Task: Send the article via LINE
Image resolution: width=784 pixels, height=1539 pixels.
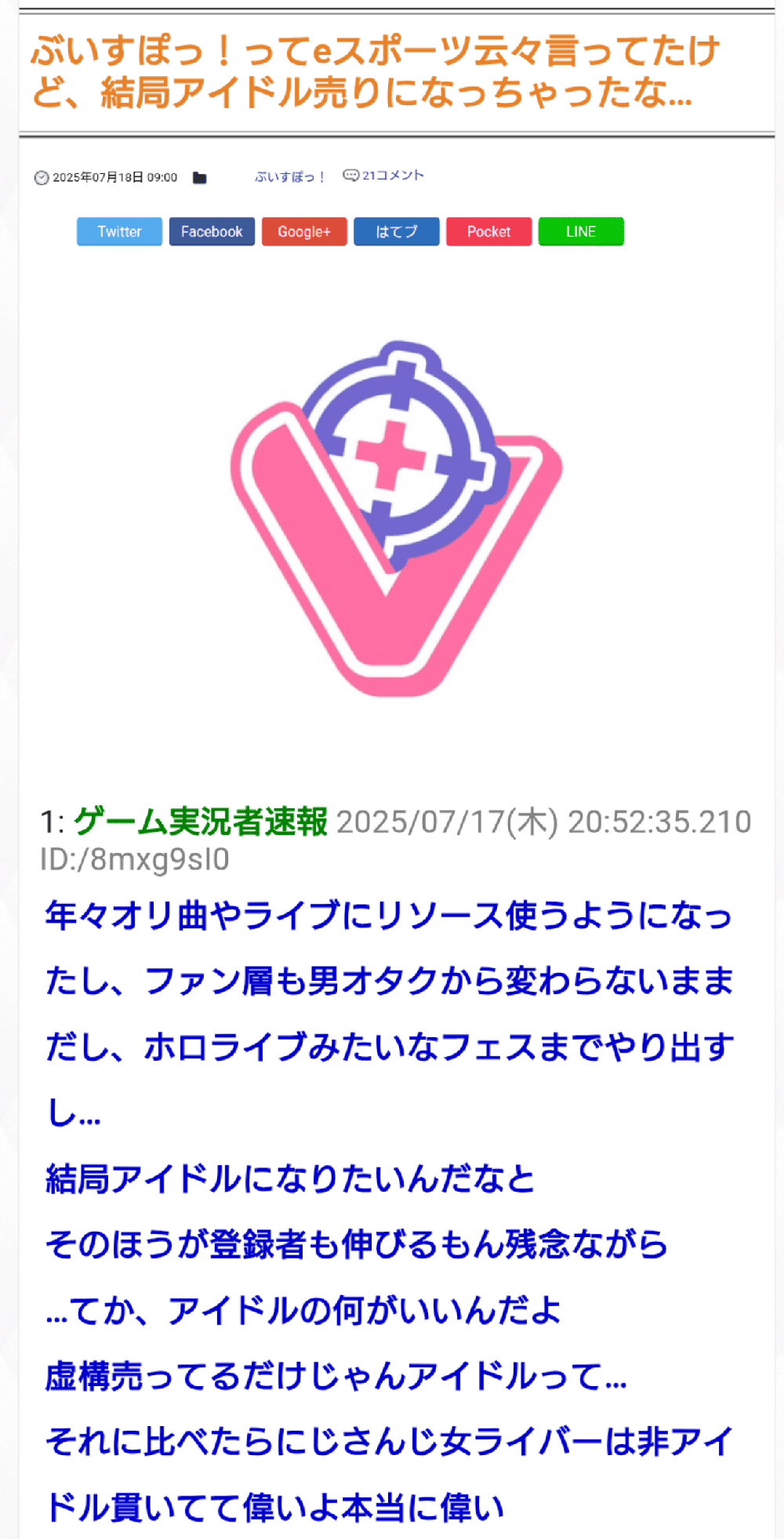Action: point(581,231)
